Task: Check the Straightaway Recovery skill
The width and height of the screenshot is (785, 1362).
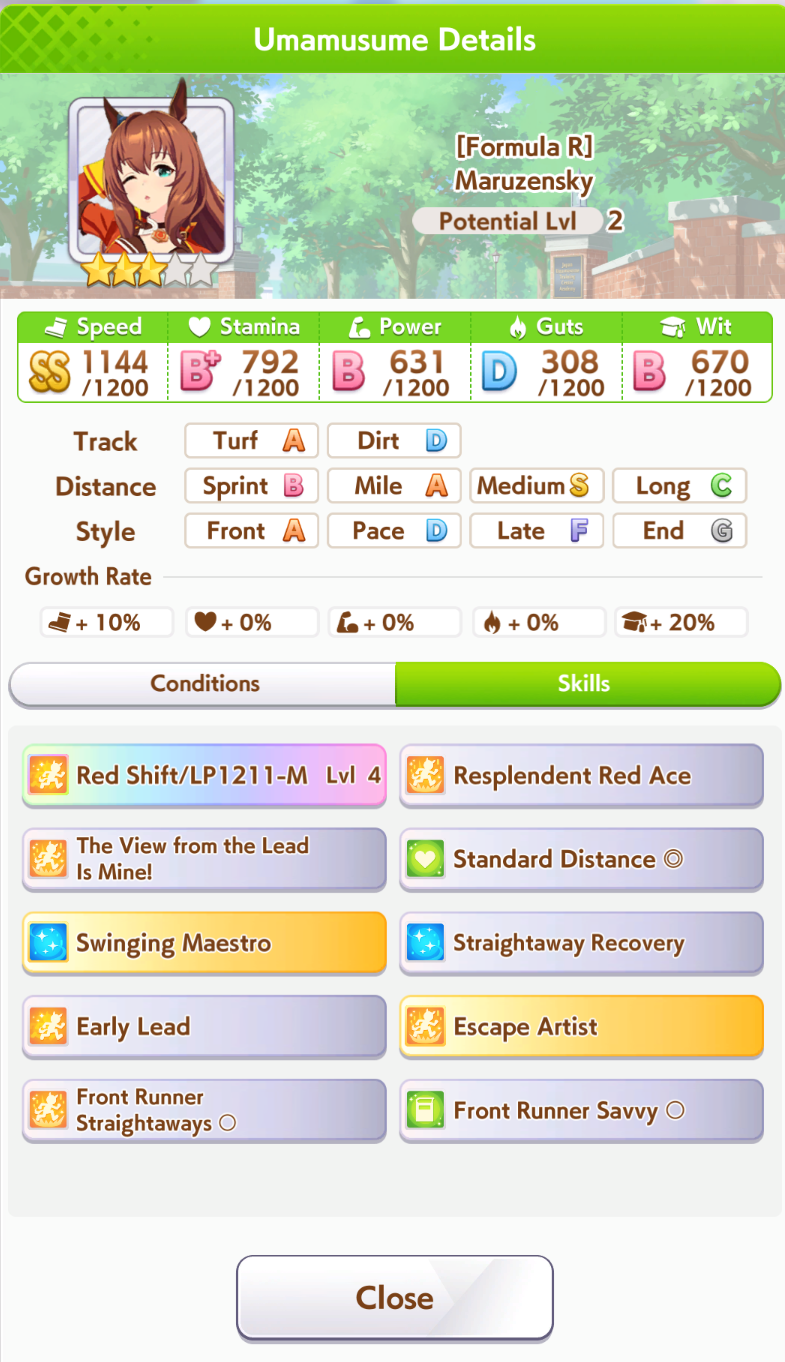Action: pyautogui.click(x=582, y=943)
